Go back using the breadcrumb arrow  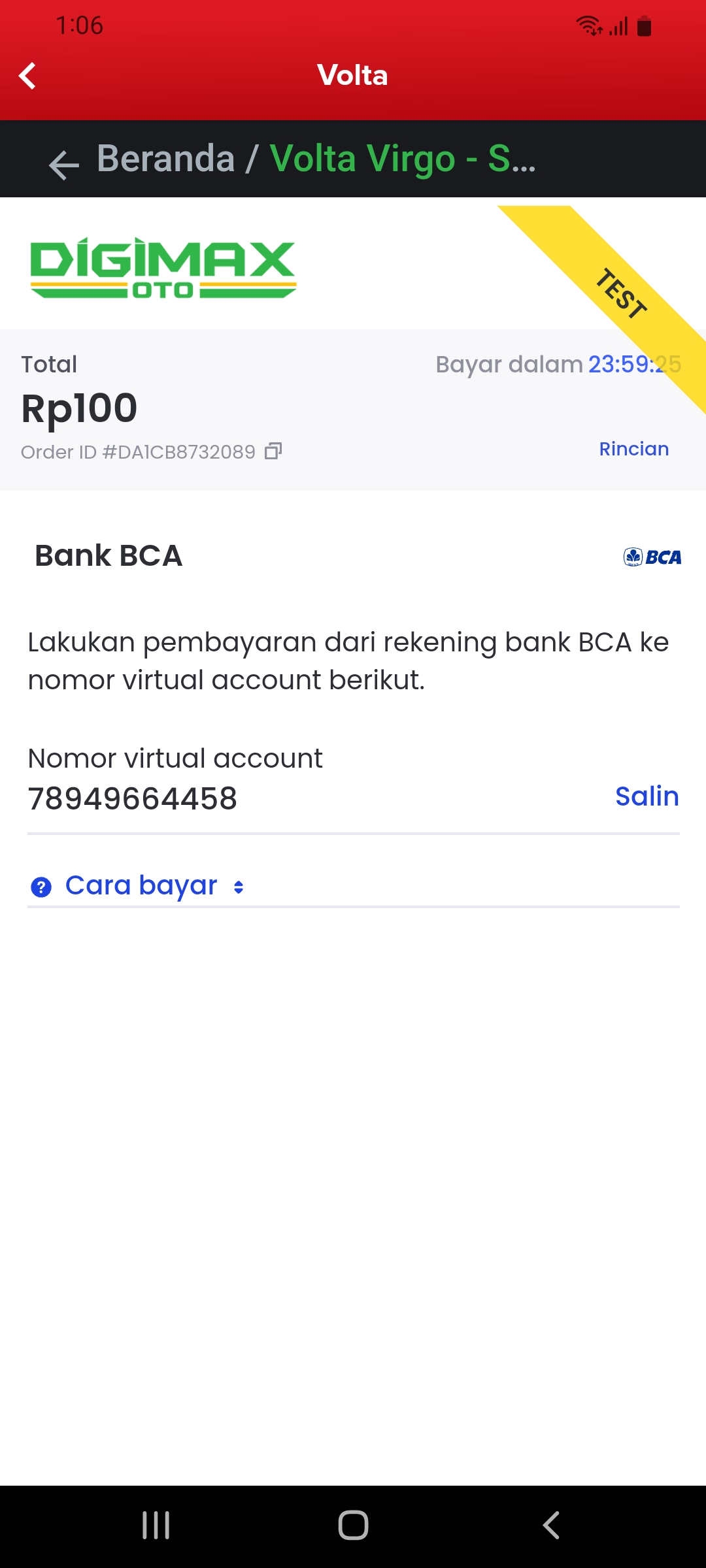(x=63, y=164)
